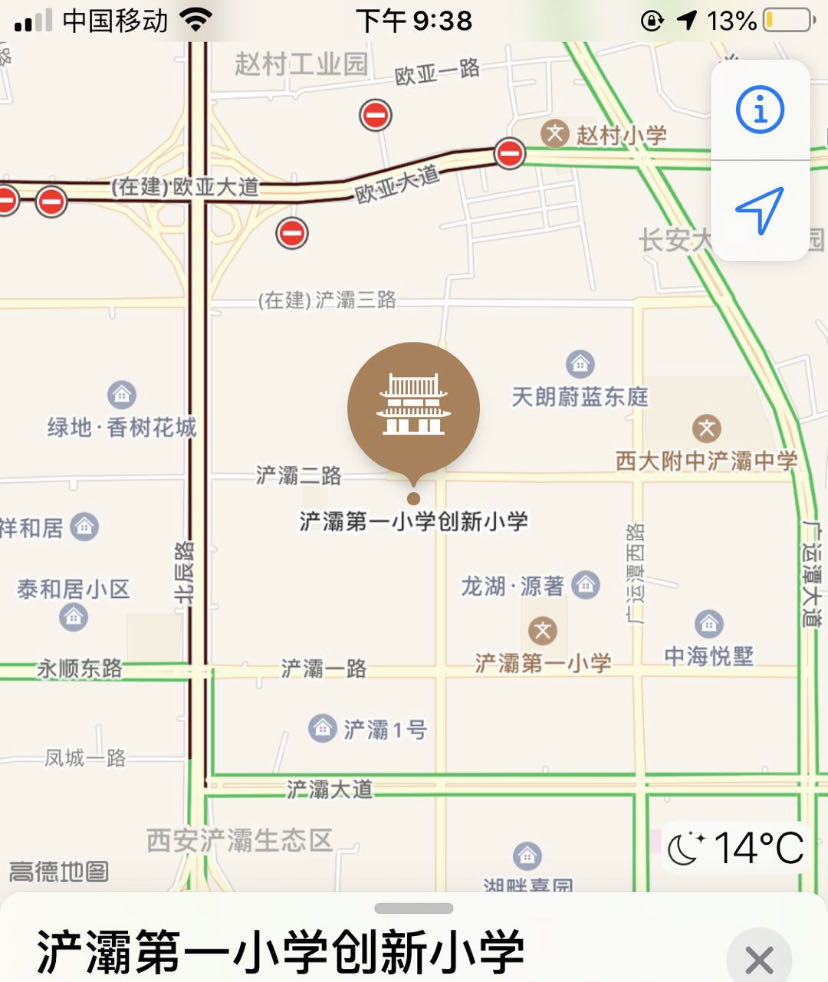Tap the weather indicator showing 14°C
The image size is (828, 982).
(737, 845)
